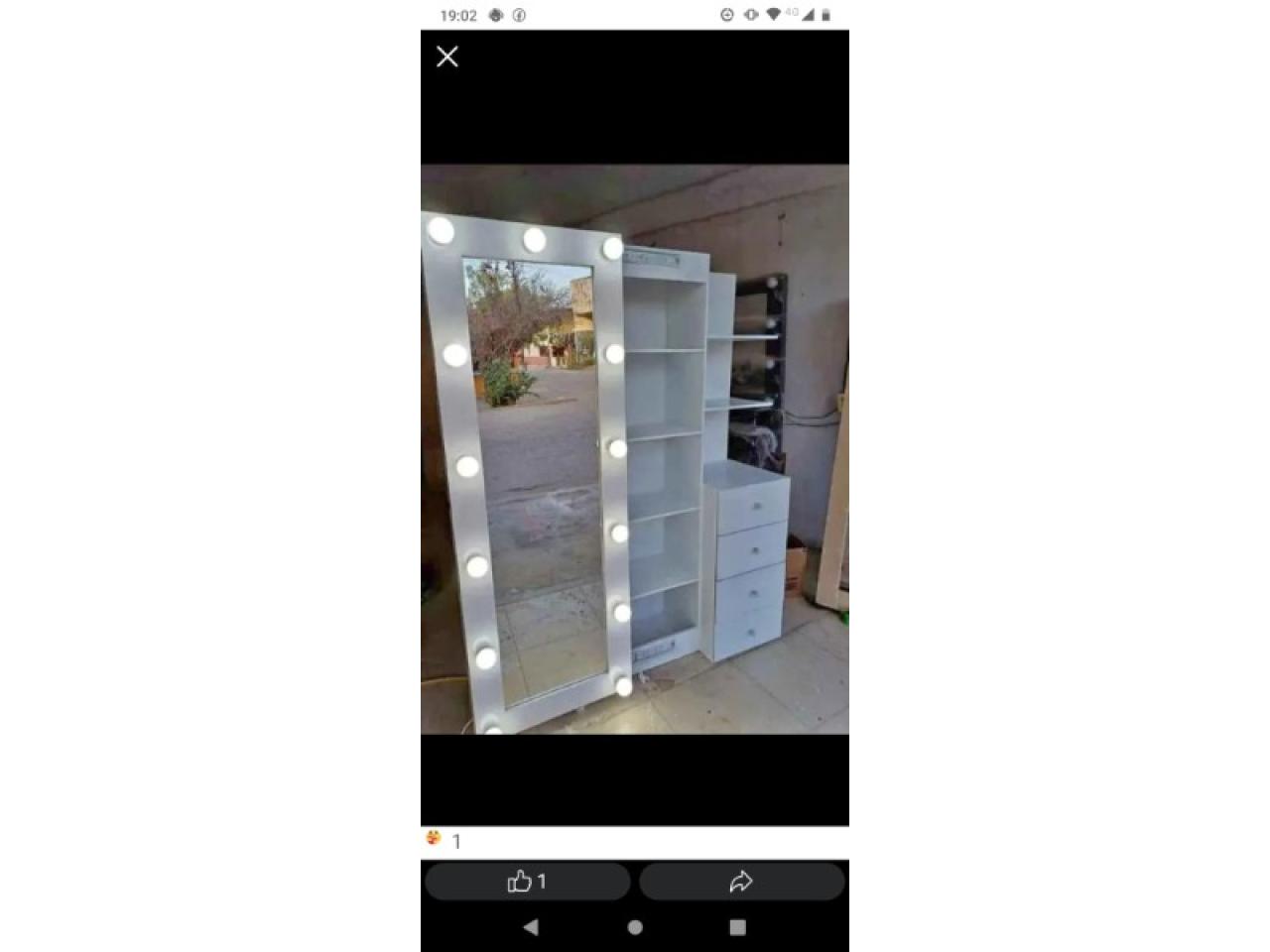1270x952 pixels.
Task: Like this photo
Action: point(527,882)
